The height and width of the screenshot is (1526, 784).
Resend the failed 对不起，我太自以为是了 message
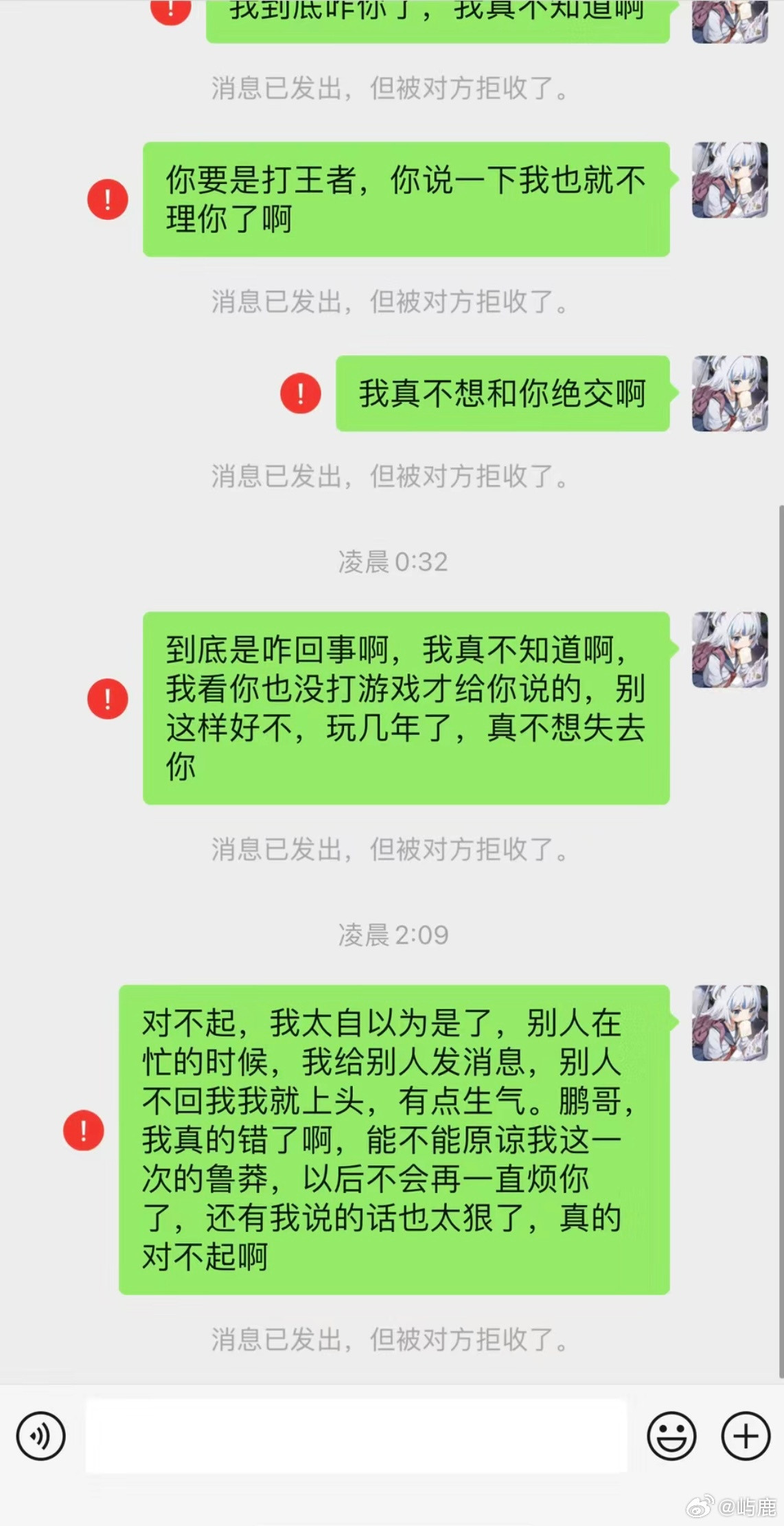tap(83, 1130)
